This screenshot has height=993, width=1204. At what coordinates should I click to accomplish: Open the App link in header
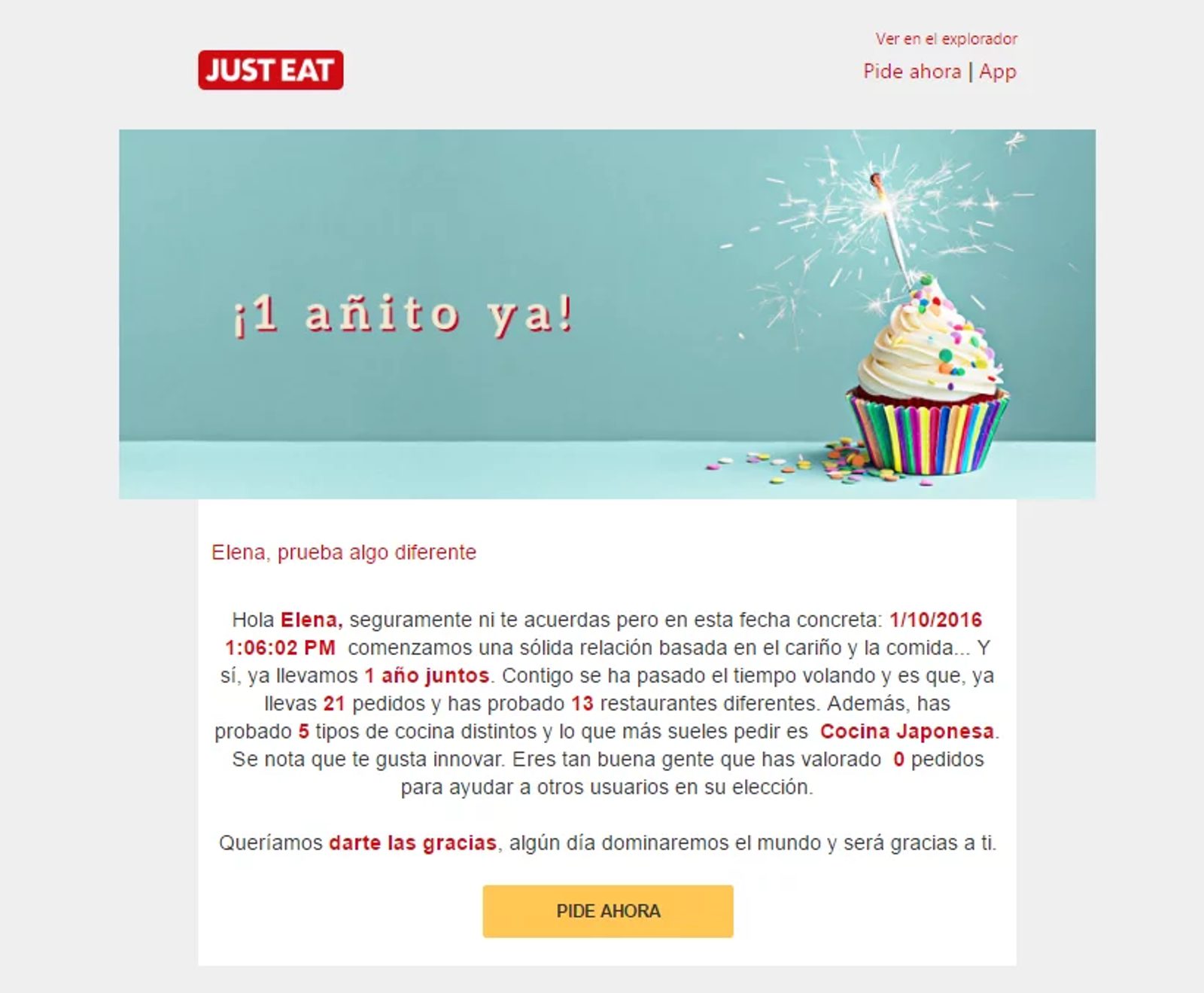click(x=997, y=72)
